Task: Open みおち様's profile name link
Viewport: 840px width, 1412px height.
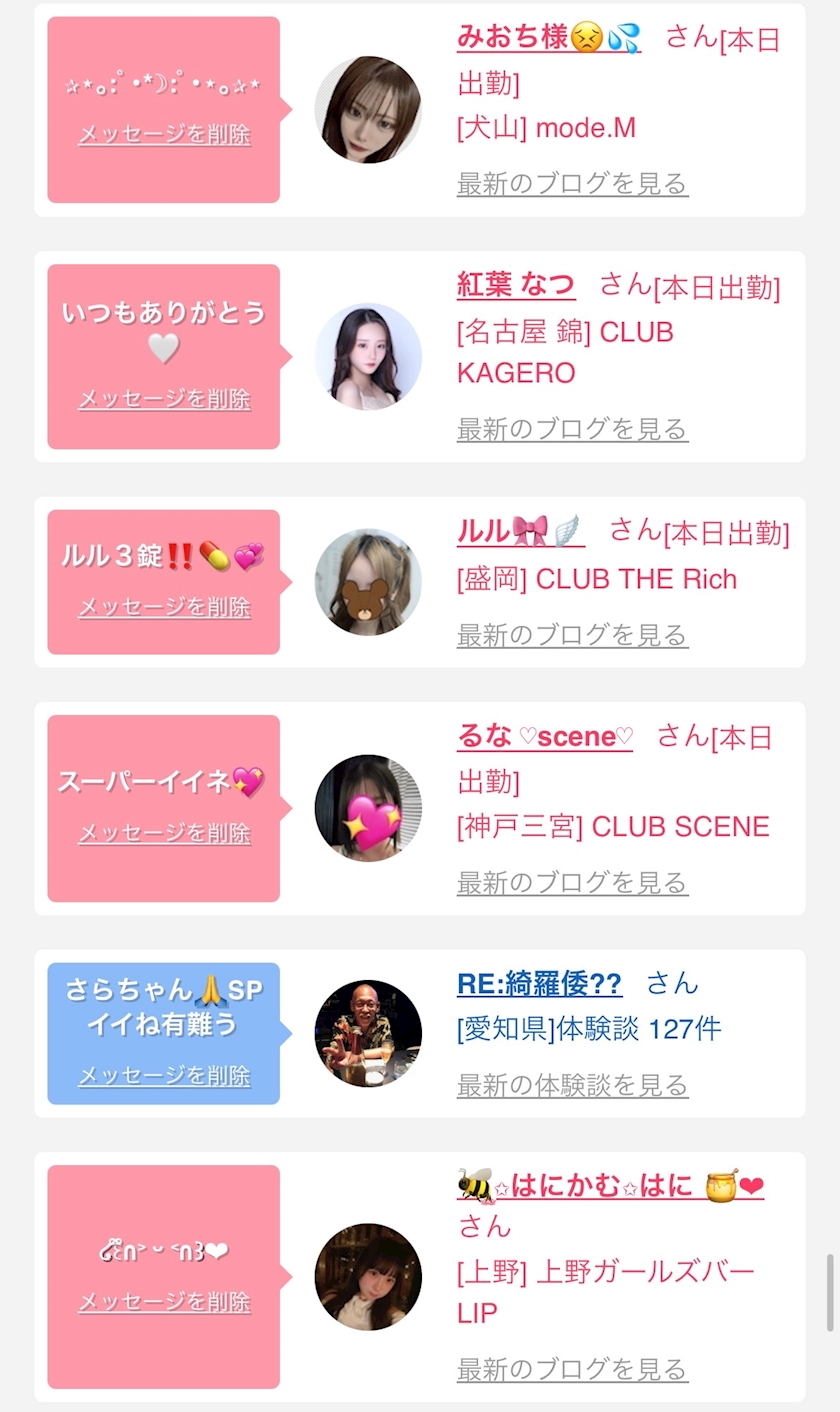Action: point(548,37)
